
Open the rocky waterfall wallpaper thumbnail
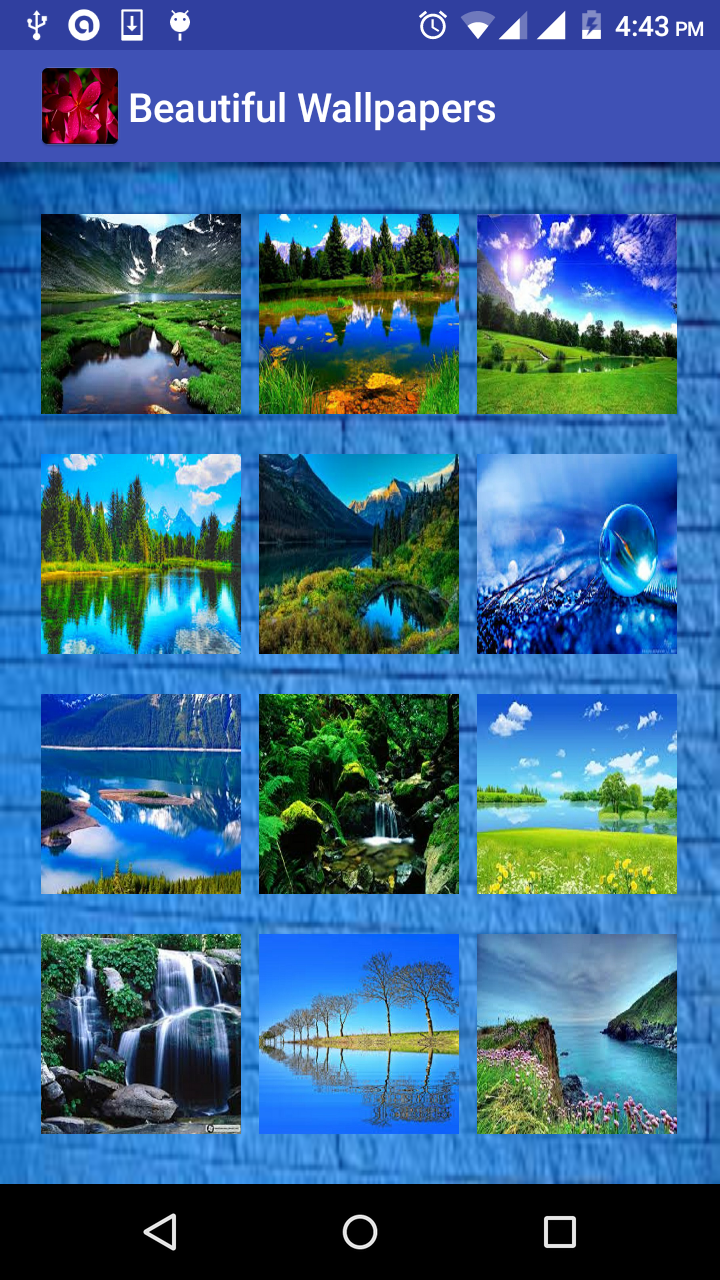coord(140,1033)
